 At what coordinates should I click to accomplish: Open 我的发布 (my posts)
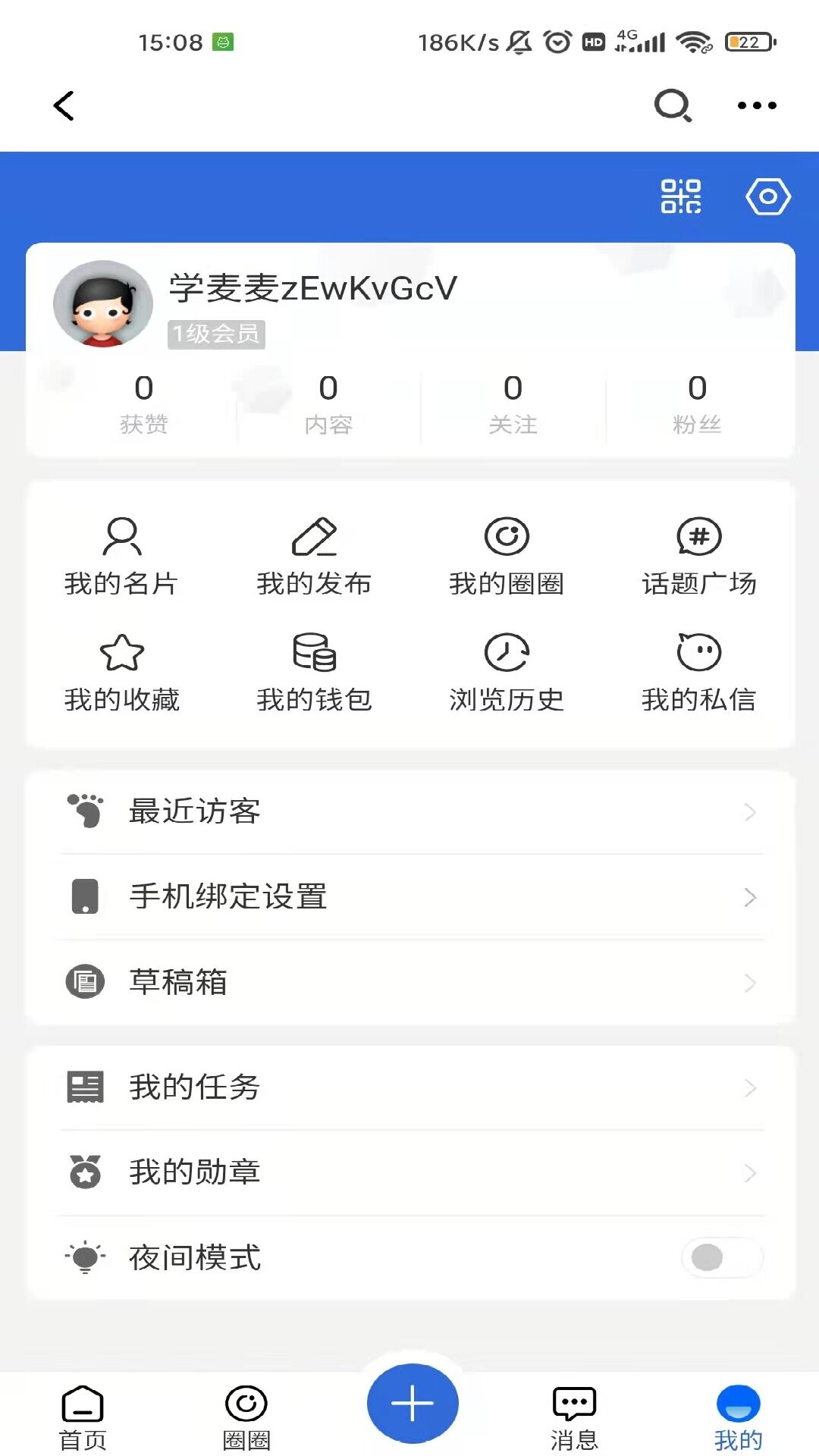coord(312,554)
